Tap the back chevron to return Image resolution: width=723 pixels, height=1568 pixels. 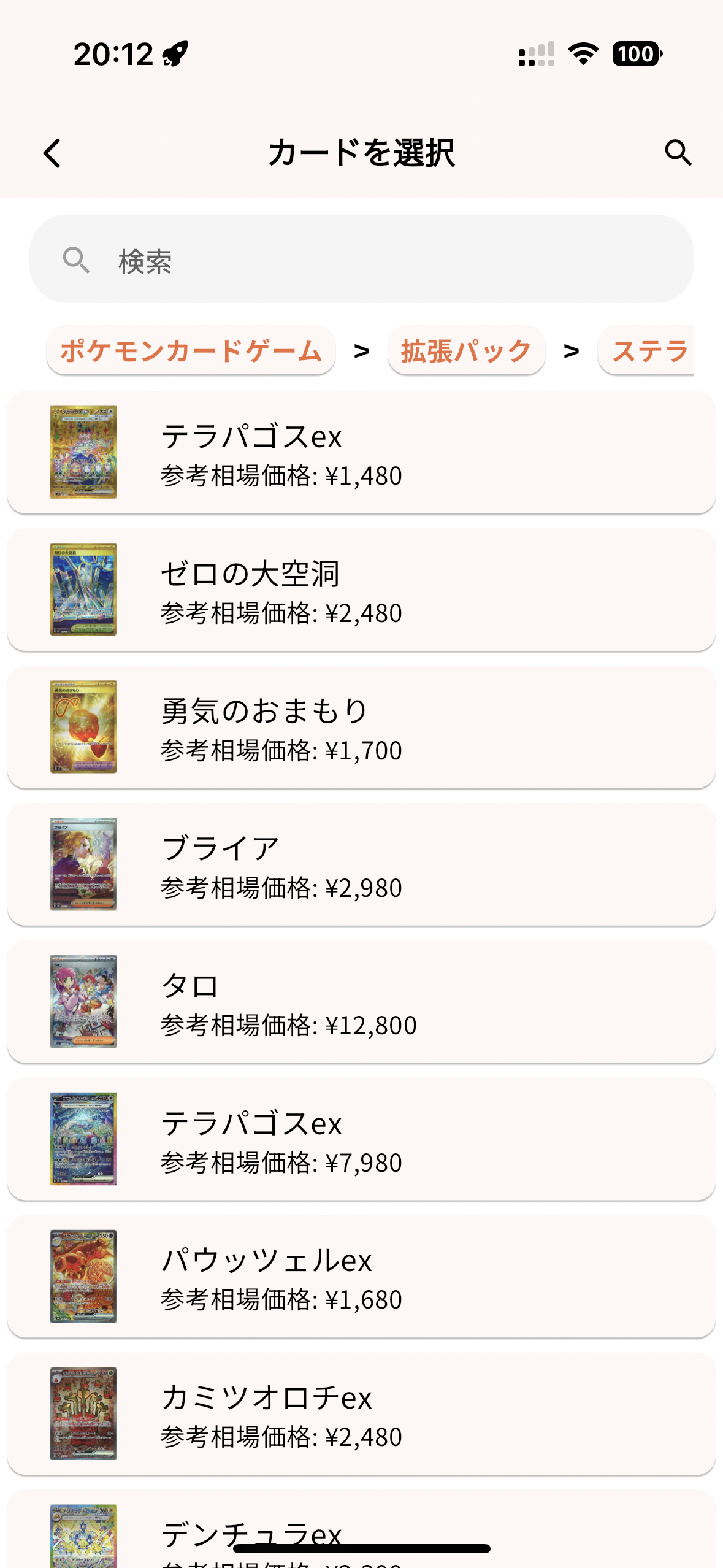(52, 153)
